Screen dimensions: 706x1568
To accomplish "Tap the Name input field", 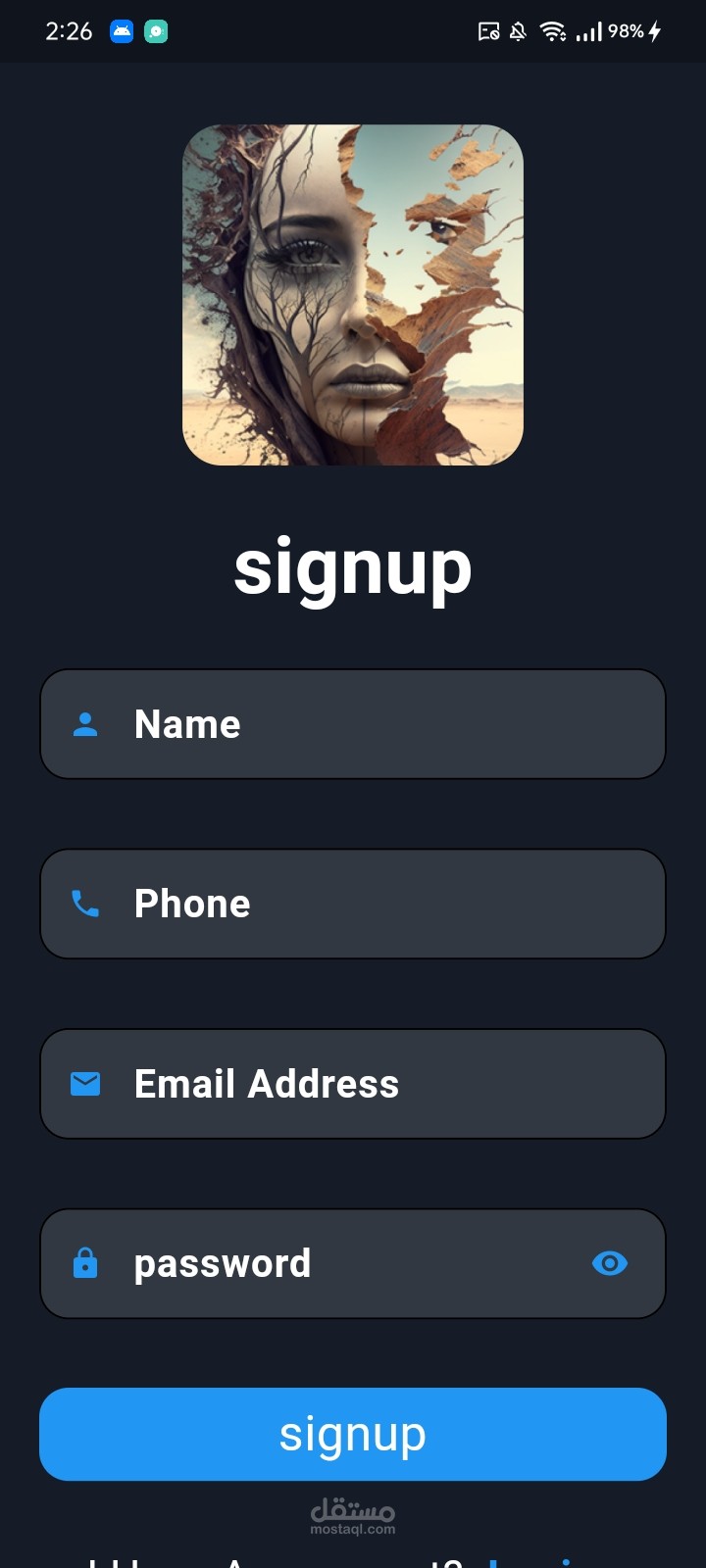I will [353, 724].
